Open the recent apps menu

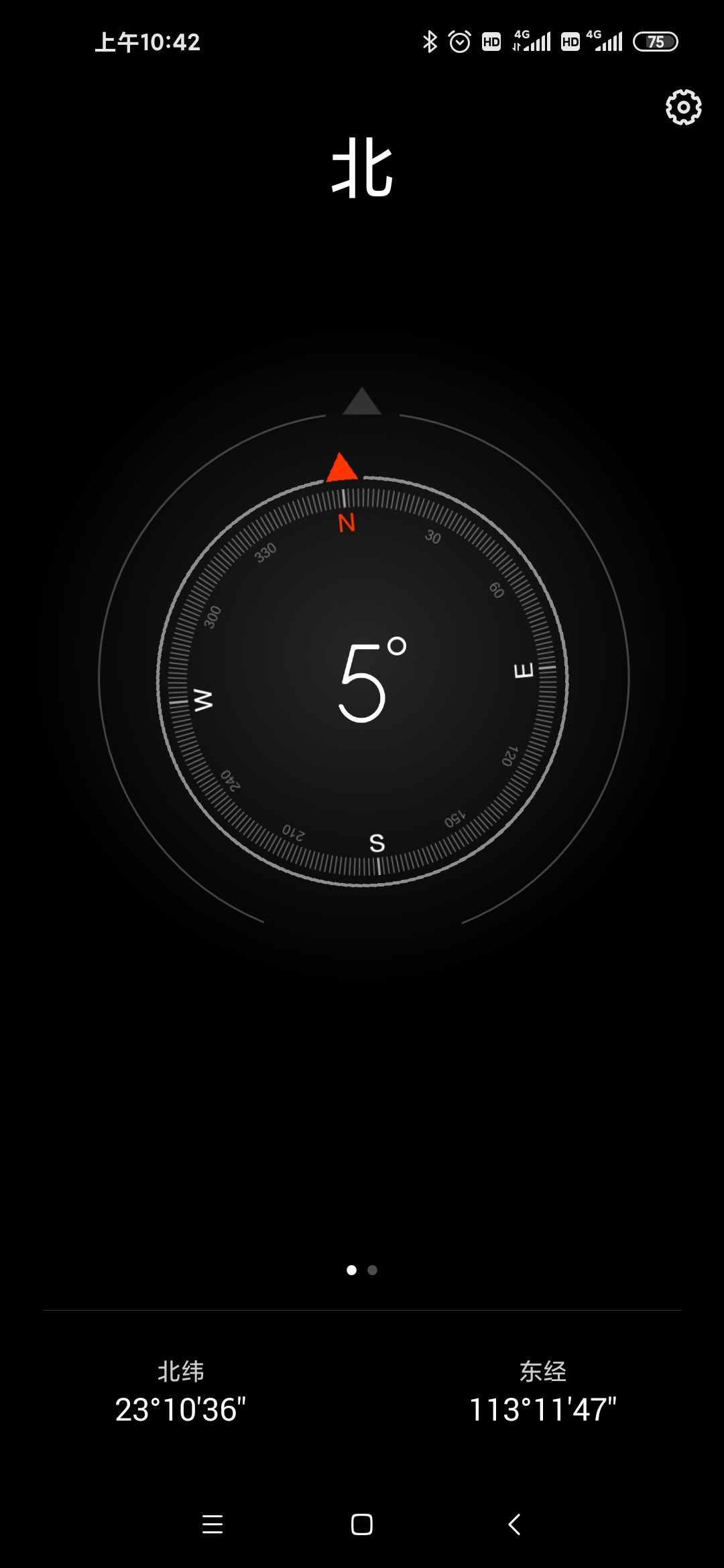click(213, 1524)
